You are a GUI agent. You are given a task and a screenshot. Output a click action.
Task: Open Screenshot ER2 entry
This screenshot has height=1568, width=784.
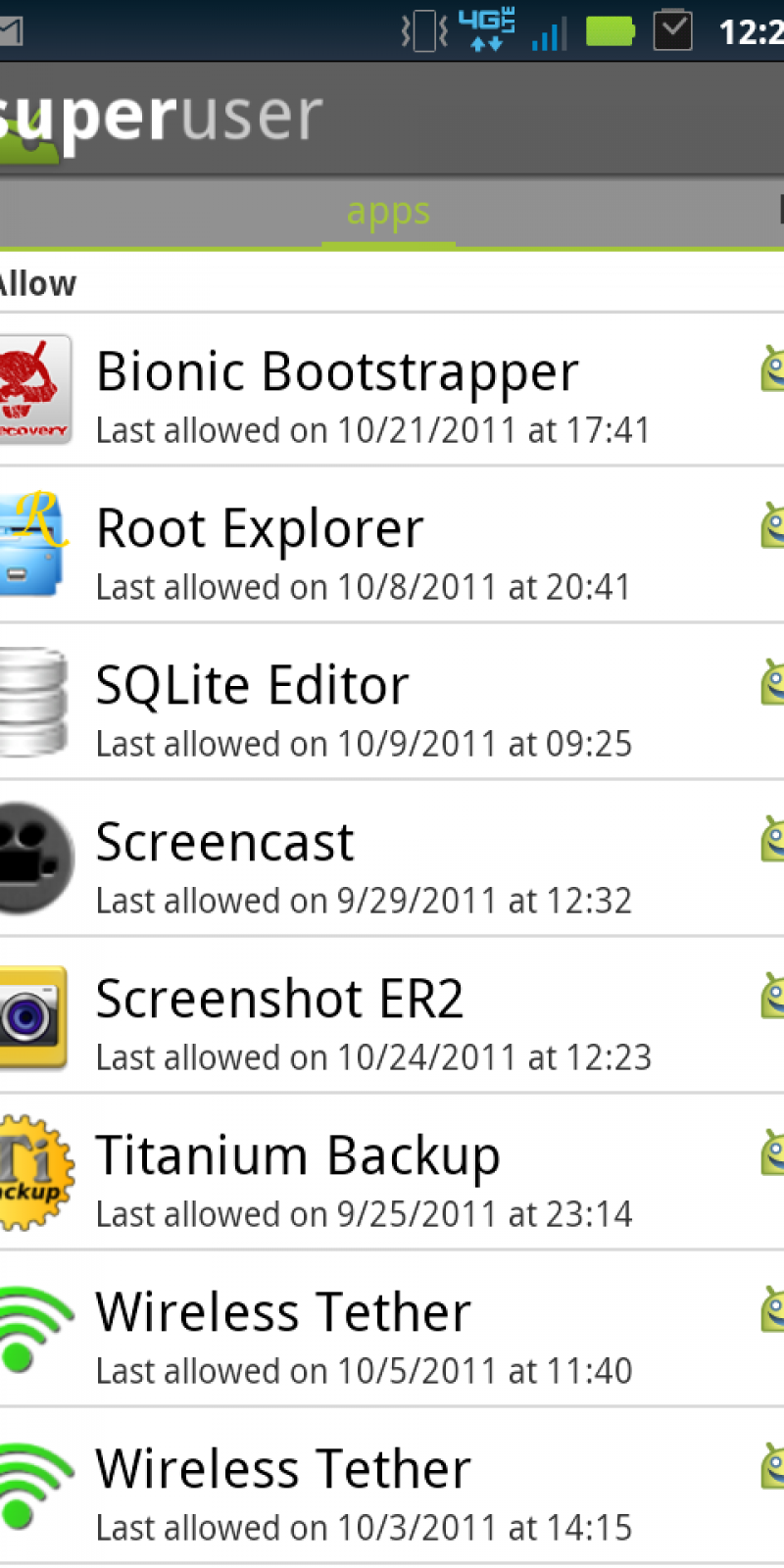(392, 1017)
